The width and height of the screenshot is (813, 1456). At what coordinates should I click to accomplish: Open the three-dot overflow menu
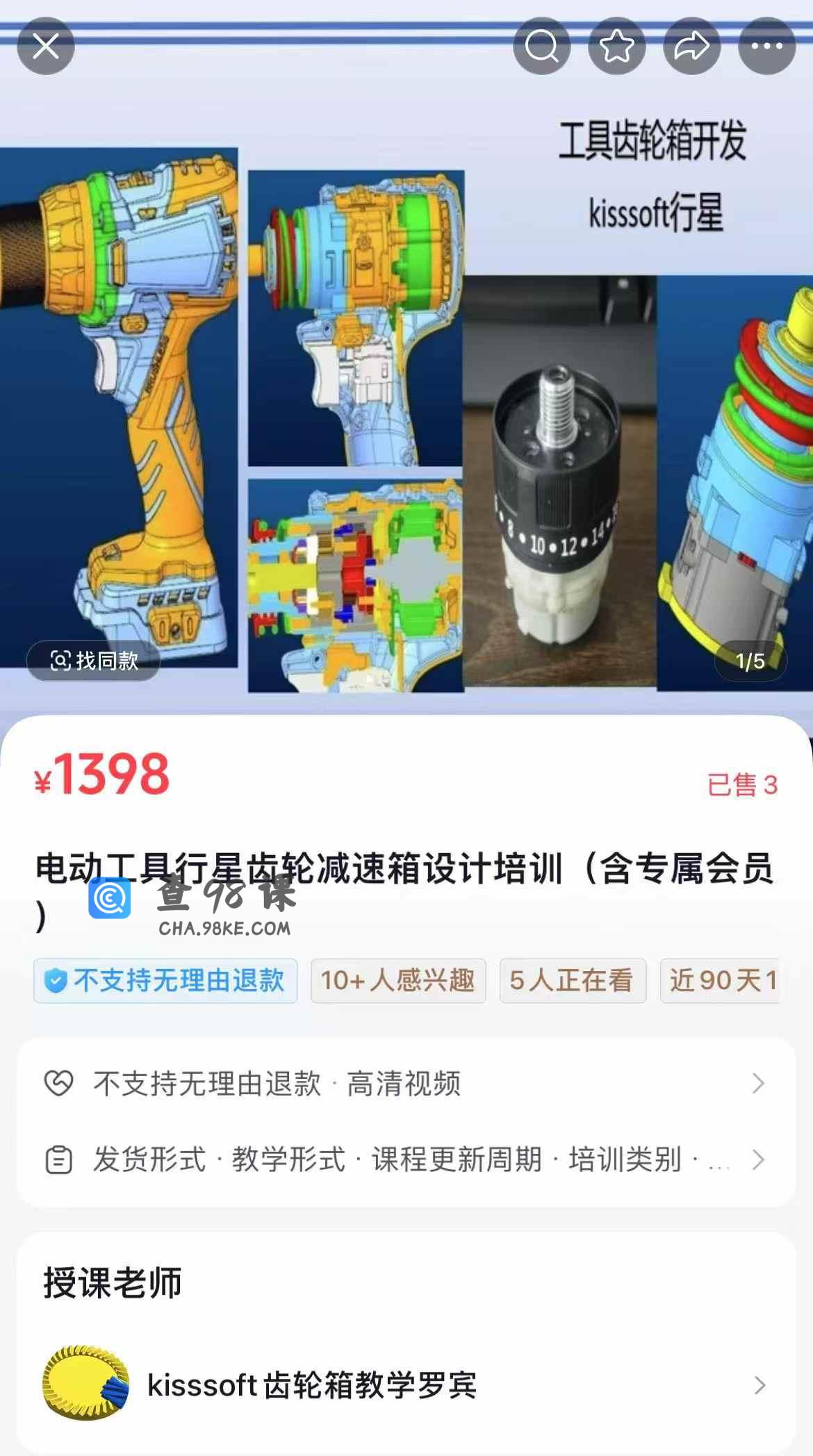click(x=767, y=47)
